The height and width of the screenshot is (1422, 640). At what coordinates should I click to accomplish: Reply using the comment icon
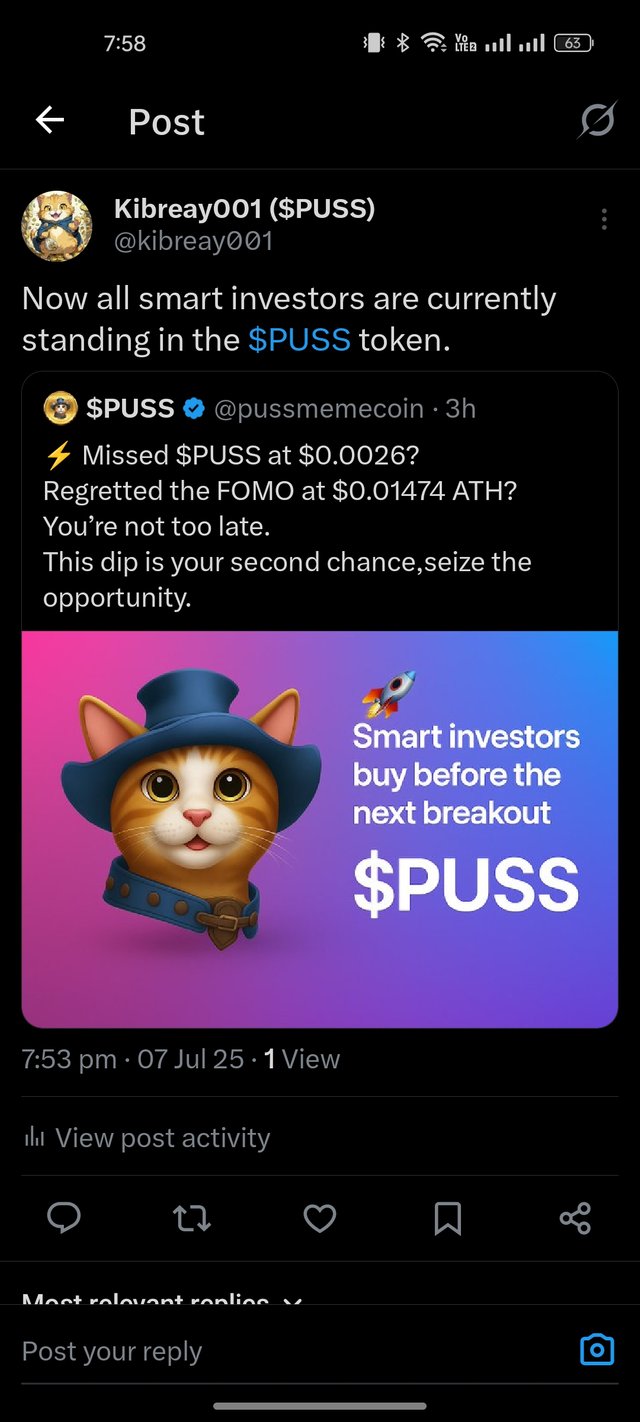(x=64, y=1218)
